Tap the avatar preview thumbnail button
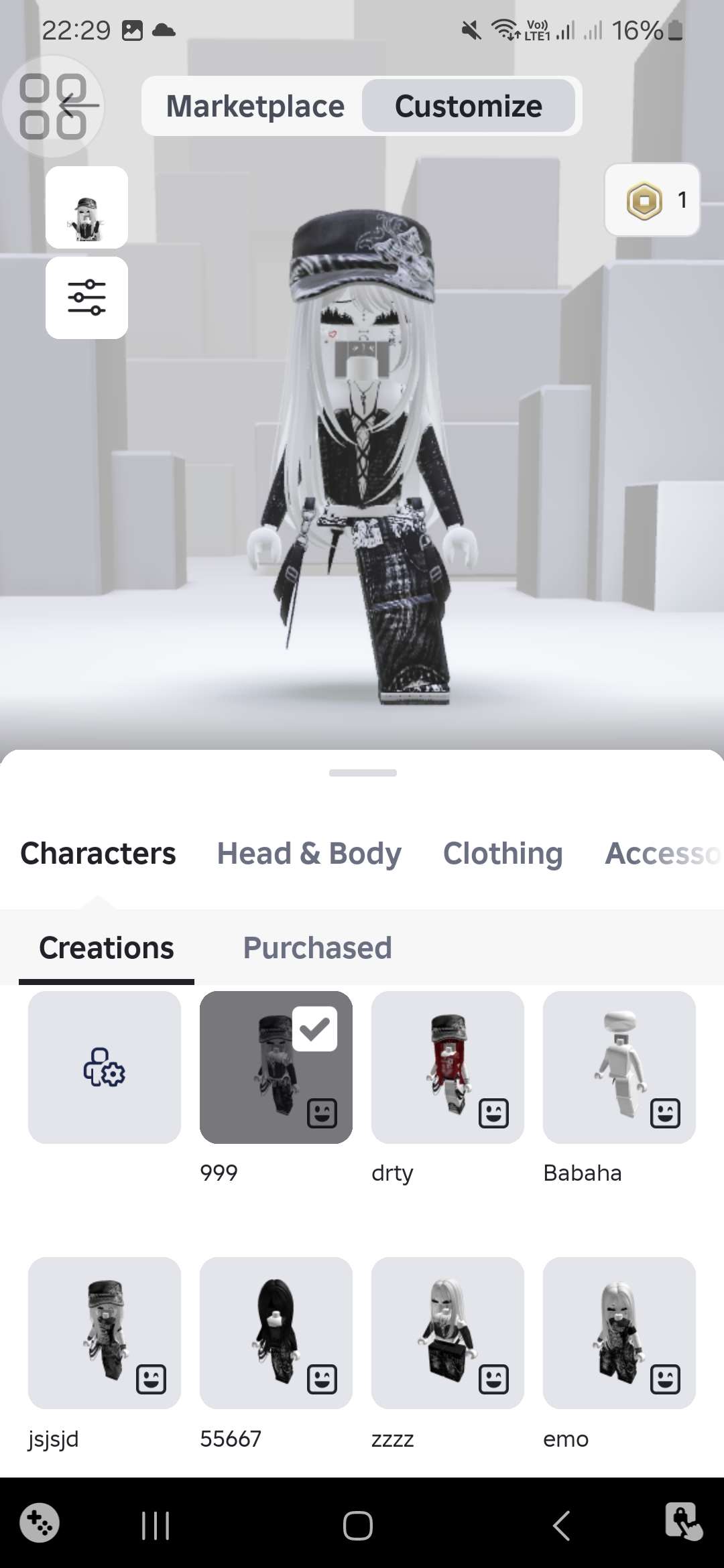Viewport: 724px width, 1568px height. pos(86,208)
